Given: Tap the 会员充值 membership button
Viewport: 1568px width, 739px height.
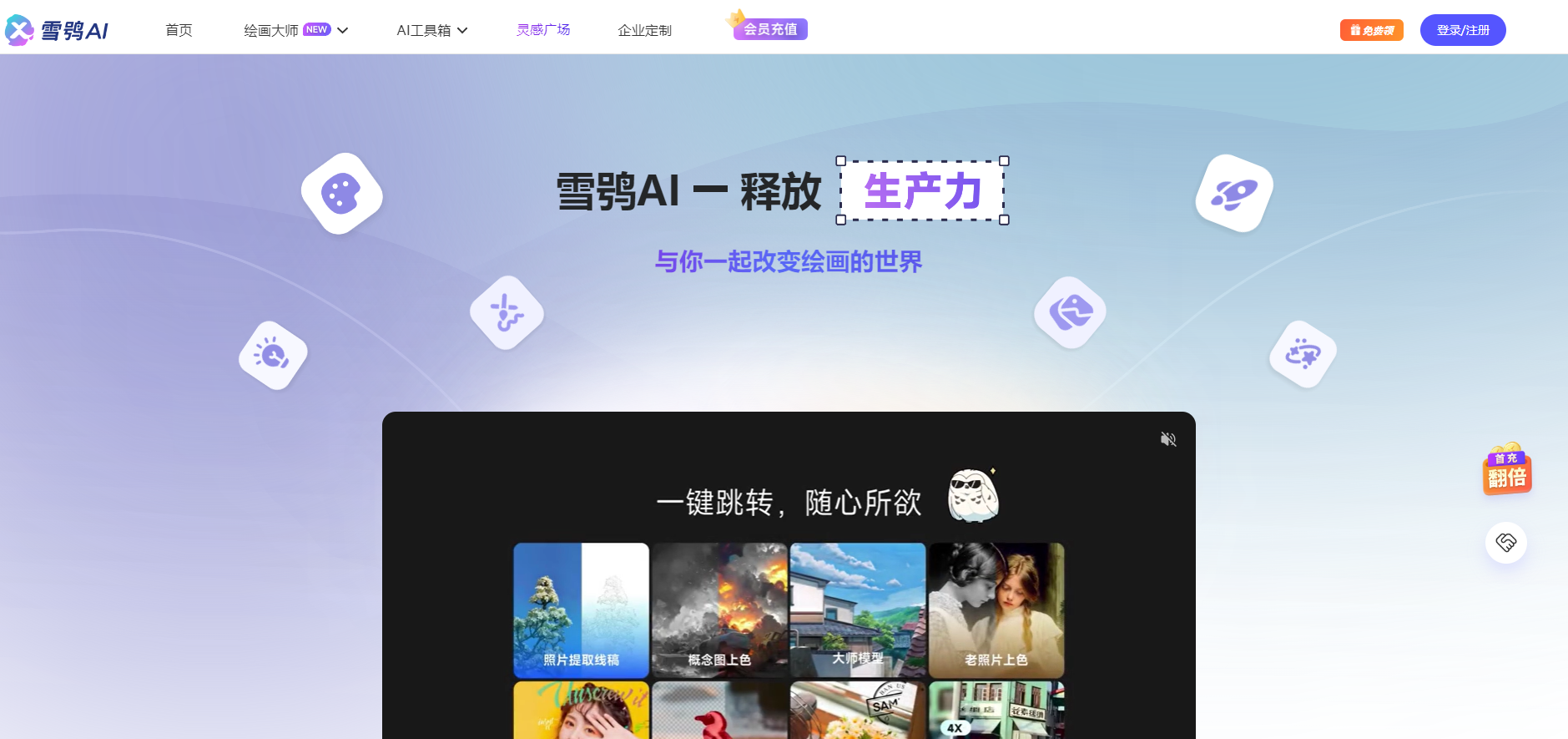Looking at the screenshot, I should (x=770, y=29).
